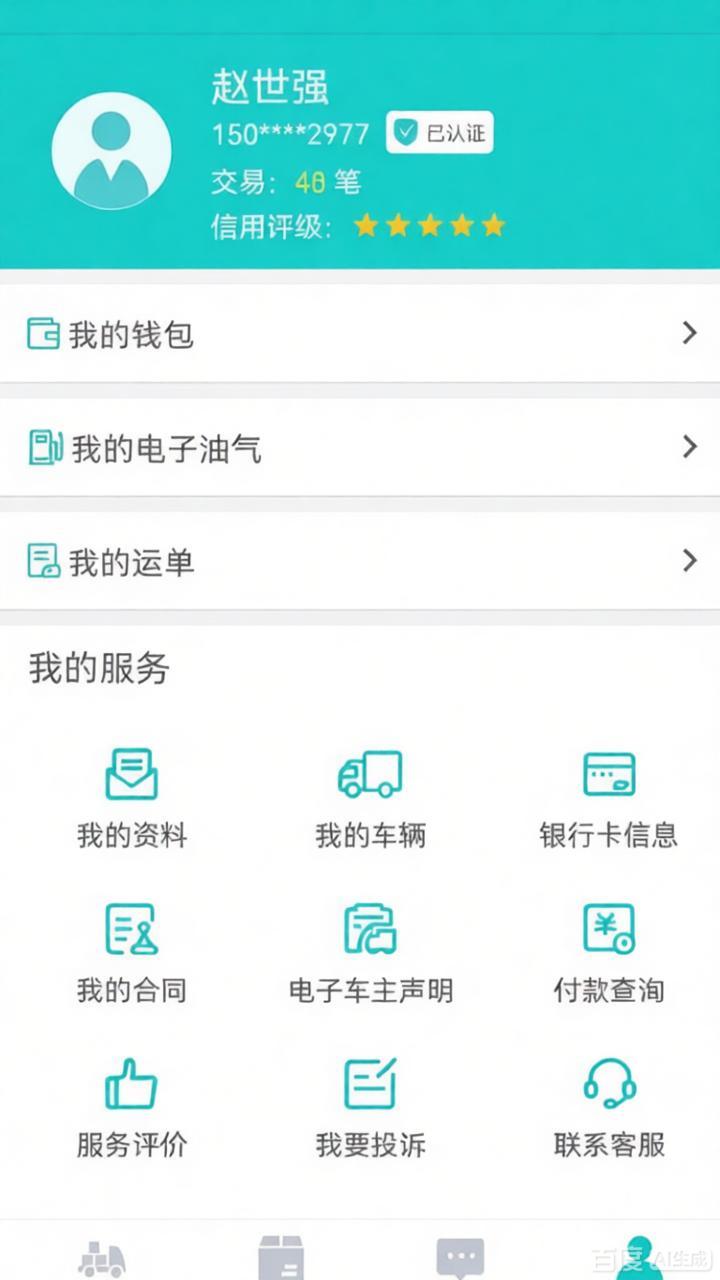Tap 赵世强's avatar picture
This screenshot has width=720, height=1280.
(112, 148)
